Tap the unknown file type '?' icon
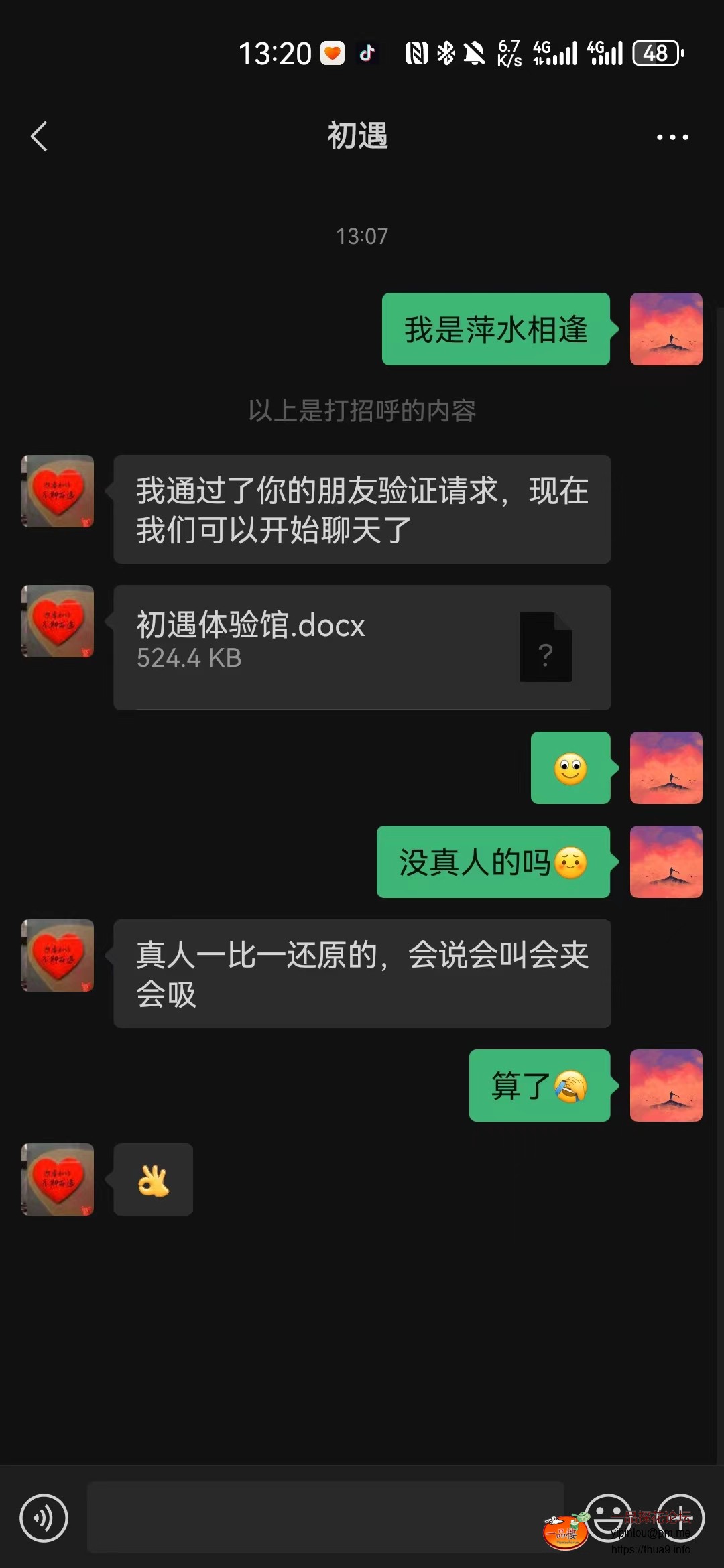The image size is (724, 1568). tap(545, 647)
